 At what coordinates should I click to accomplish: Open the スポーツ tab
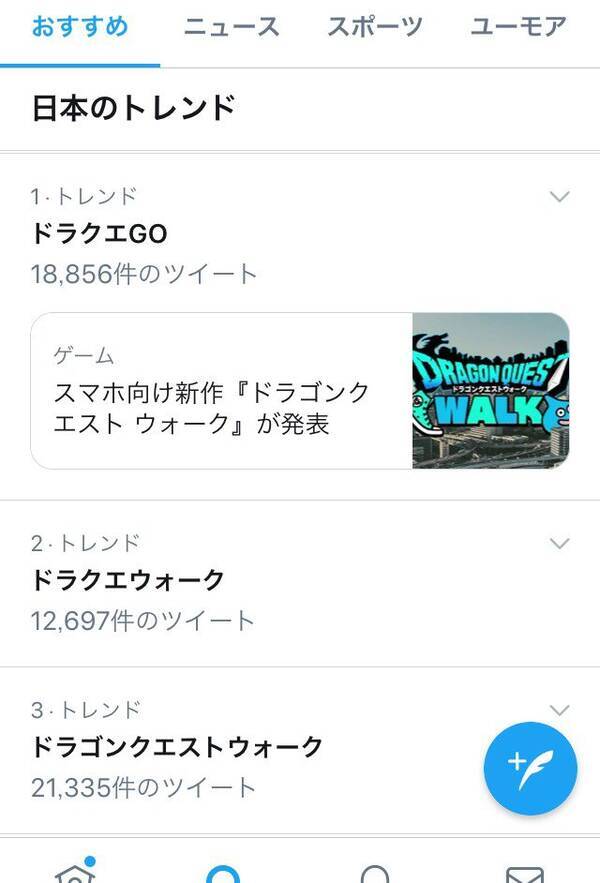pyautogui.click(x=375, y=28)
